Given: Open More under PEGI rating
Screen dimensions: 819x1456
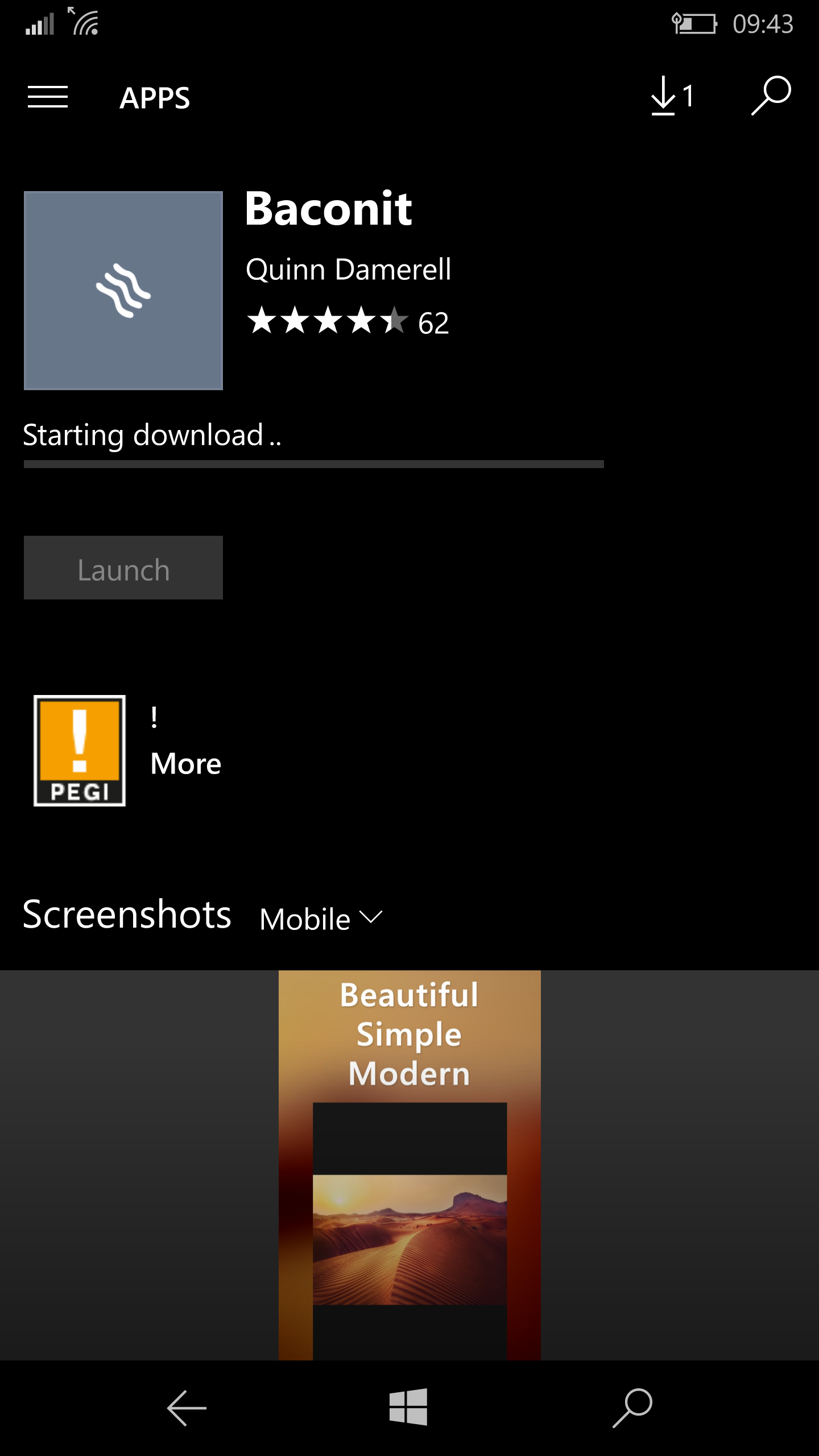Looking at the screenshot, I should tap(186, 763).
